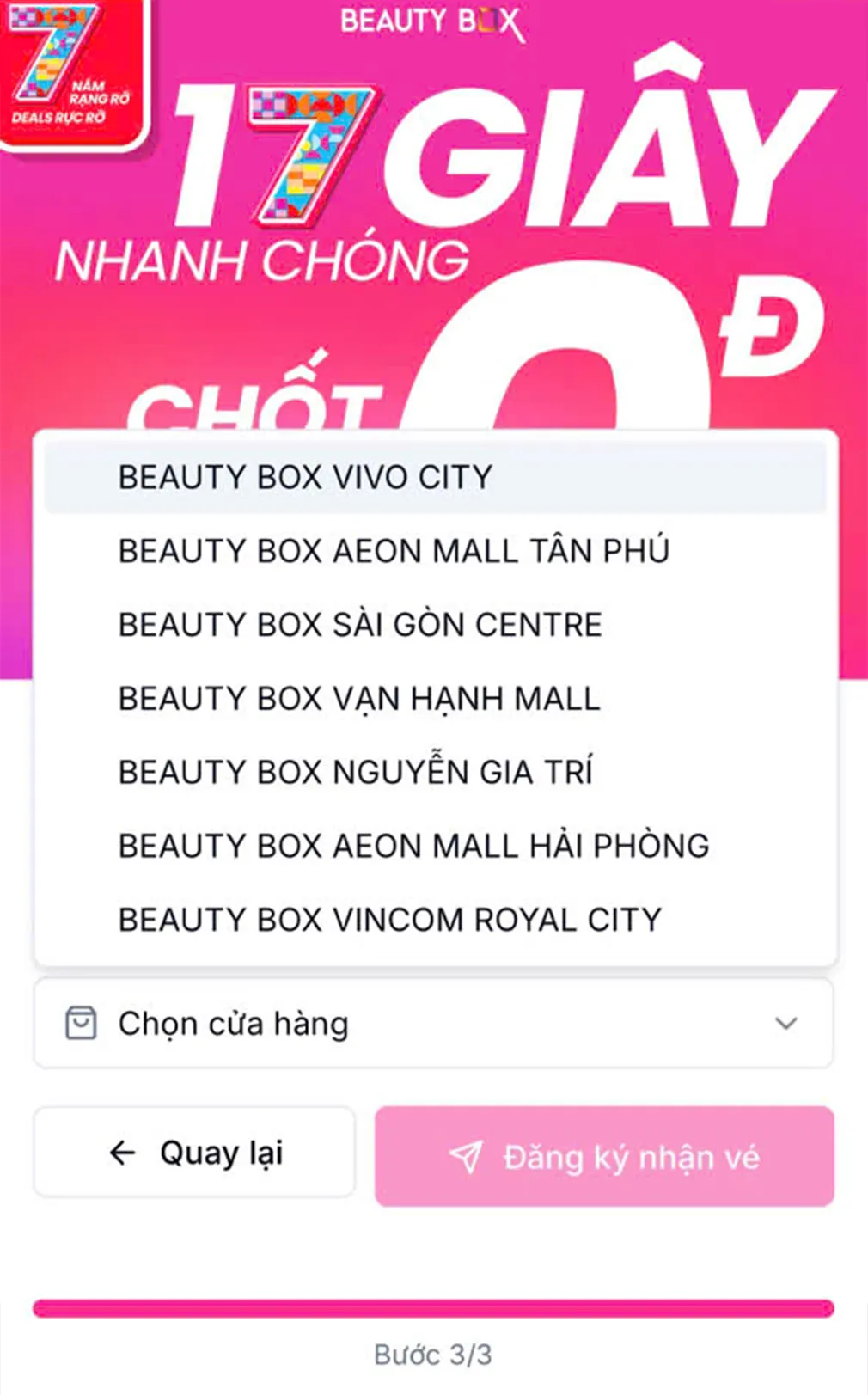Pick Beauty Box Aeon Mall Hải Phòng

[x=413, y=846]
